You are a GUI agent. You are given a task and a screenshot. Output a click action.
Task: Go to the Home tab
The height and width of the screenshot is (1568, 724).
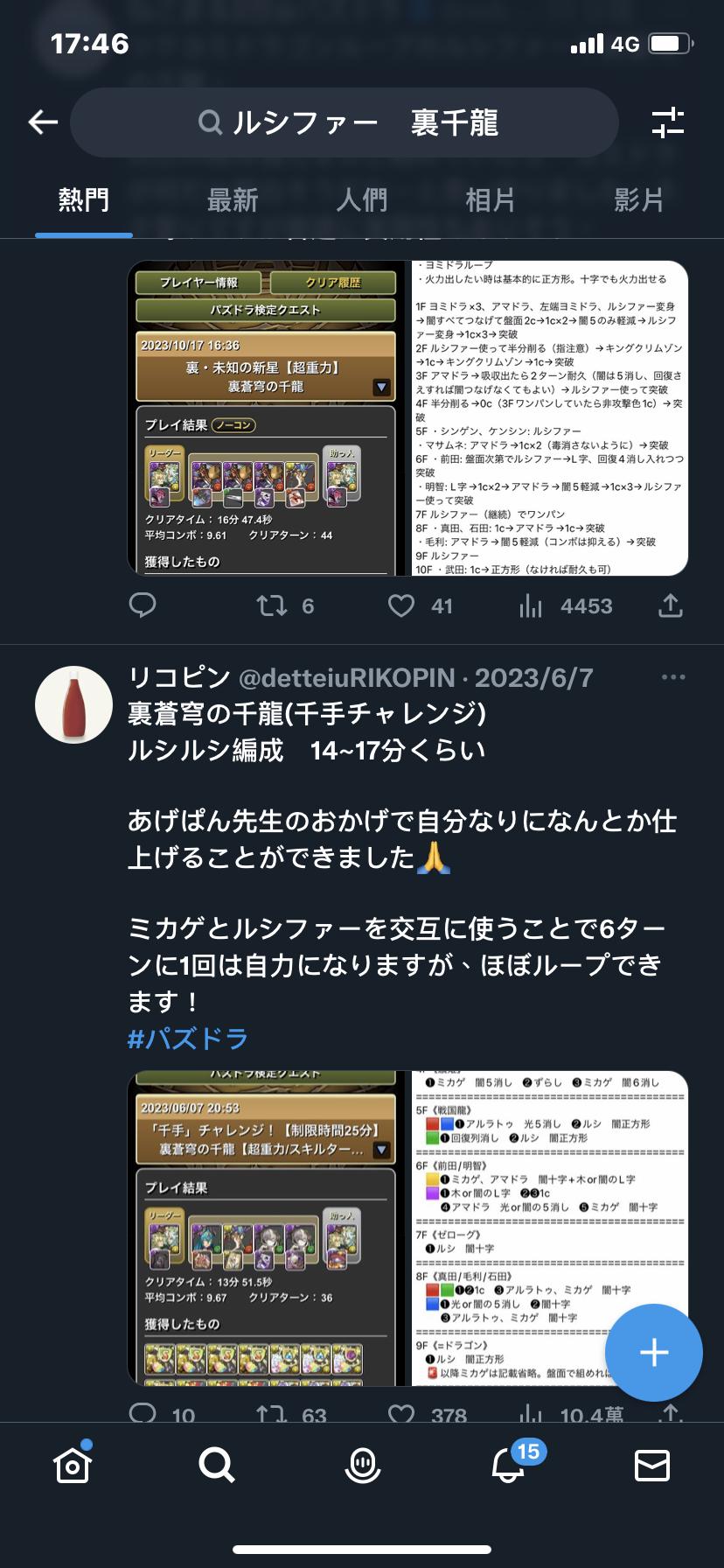[73, 1466]
